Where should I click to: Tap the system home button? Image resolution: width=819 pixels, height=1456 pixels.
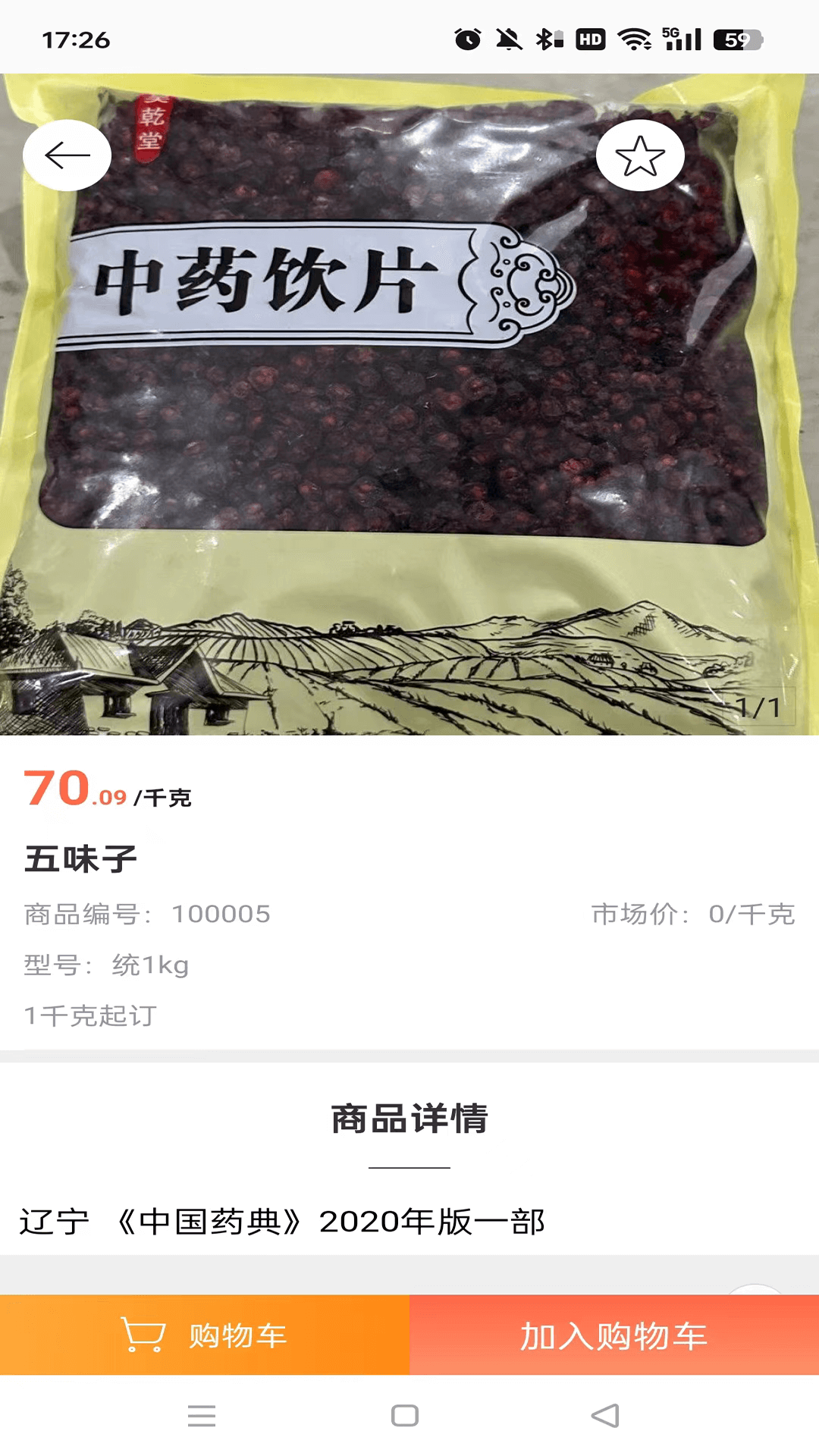coord(405,1416)
